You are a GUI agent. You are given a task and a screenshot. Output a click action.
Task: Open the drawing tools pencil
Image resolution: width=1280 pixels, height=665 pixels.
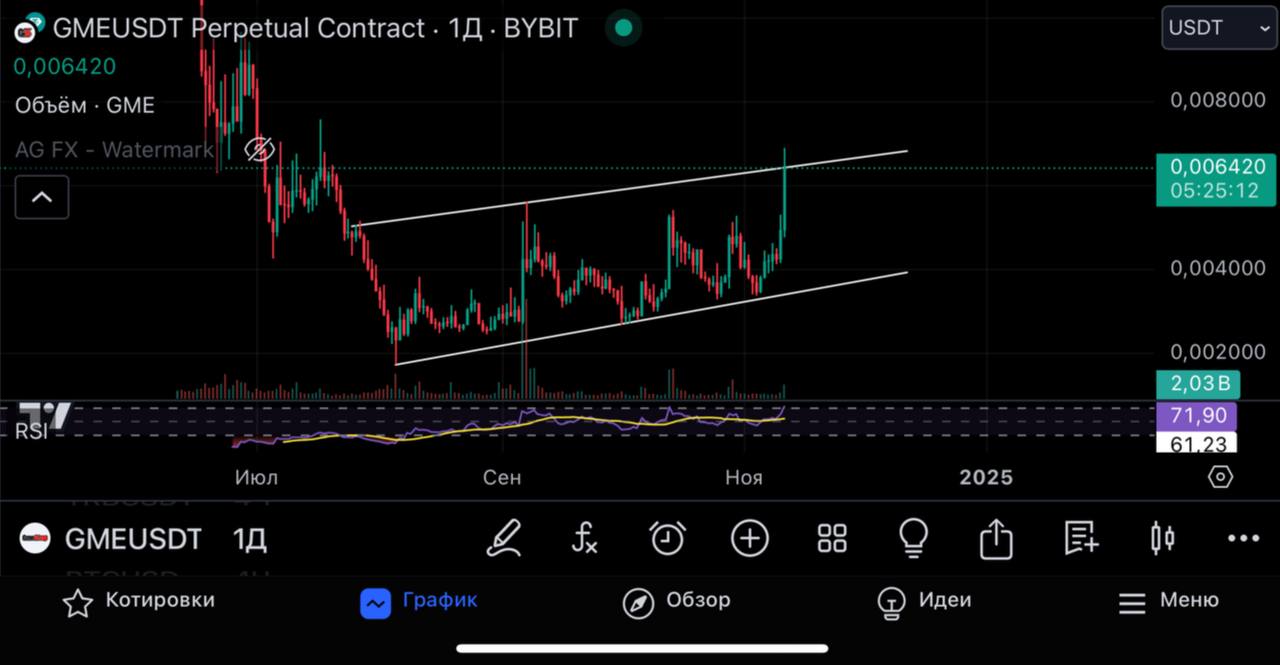(505, 539)
